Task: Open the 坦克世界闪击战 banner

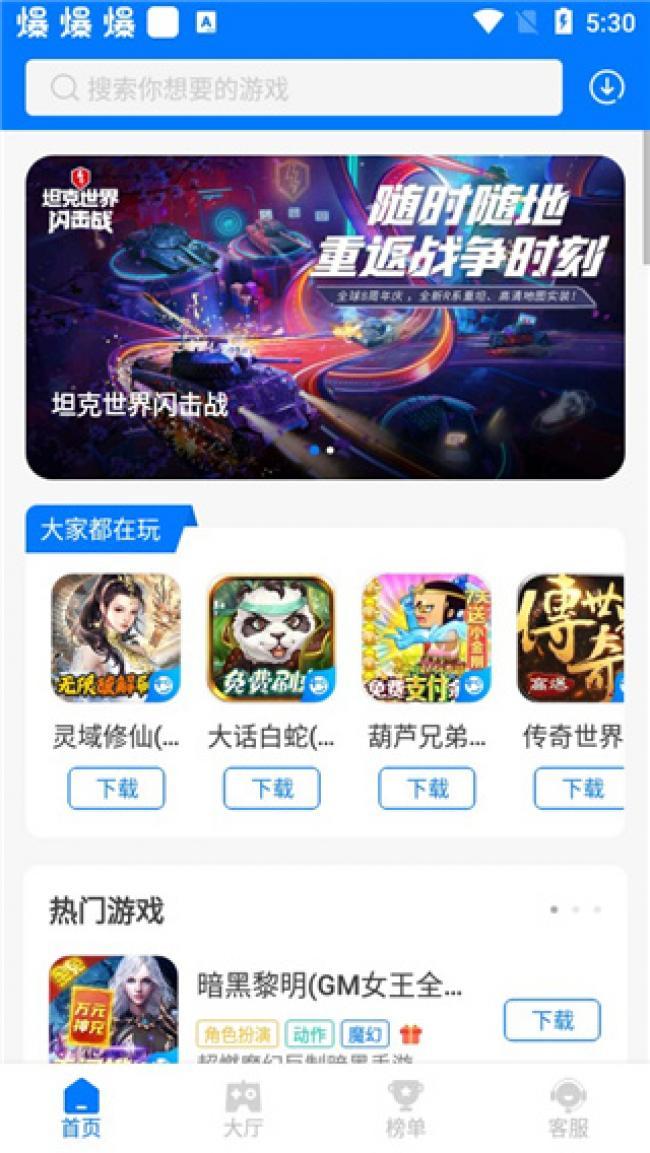Action: coord(325,317)
